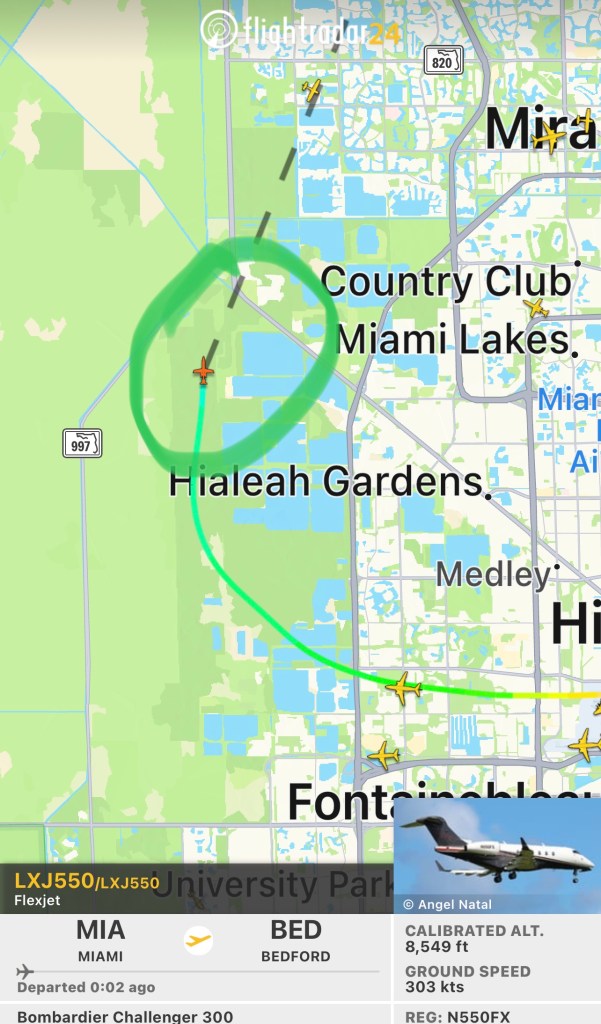
Task: Select the yellow aircraft on the green flight trail
Action: (403, 687)
